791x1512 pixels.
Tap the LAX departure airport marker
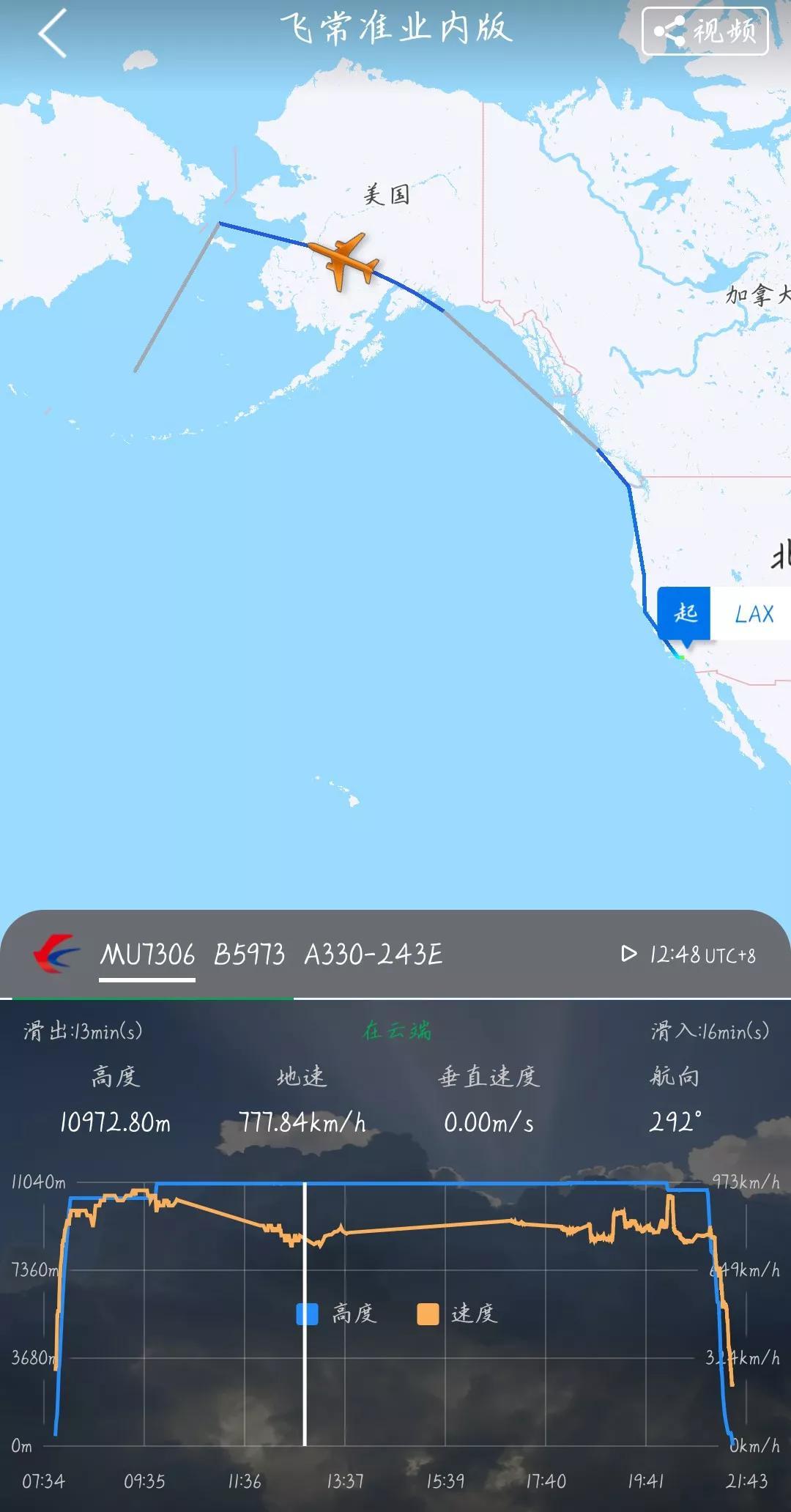coord(724,614)
